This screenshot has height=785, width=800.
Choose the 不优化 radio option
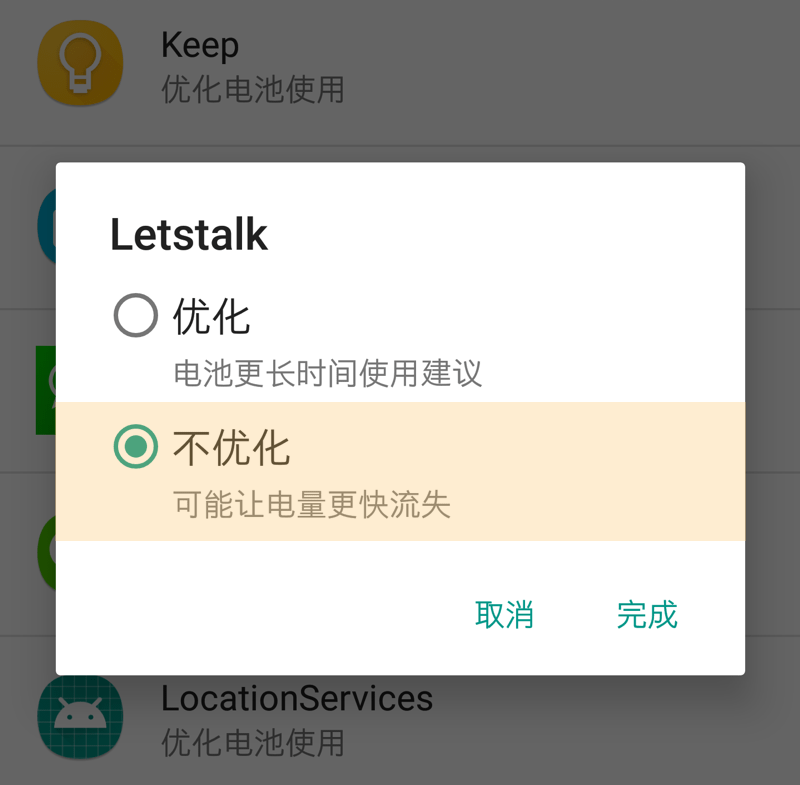pos(136,446)
